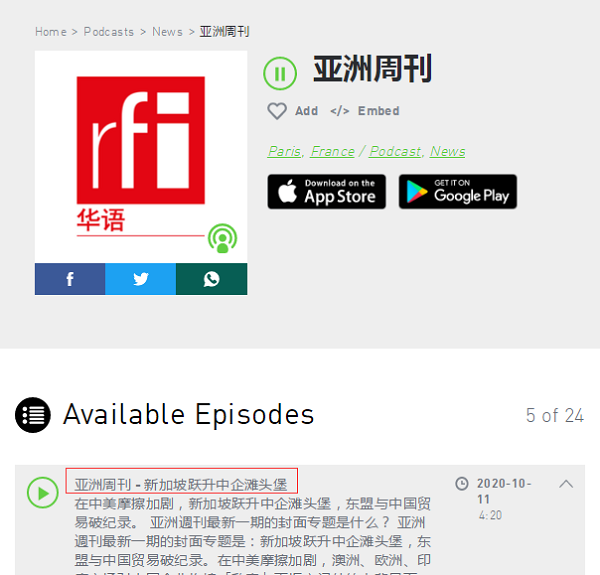Open episode title 亚洲周刊 - 新加坡跃升中企滩头堡
Image resolution: width=600 pixels, height=575 pixels.
[x=181, y=484]
